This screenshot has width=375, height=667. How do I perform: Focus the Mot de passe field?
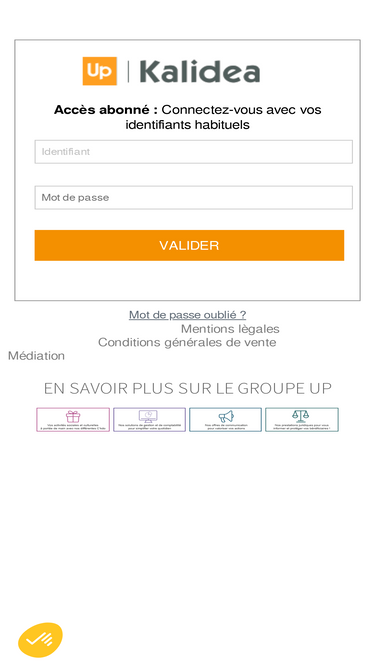click(x=193, y=197)
